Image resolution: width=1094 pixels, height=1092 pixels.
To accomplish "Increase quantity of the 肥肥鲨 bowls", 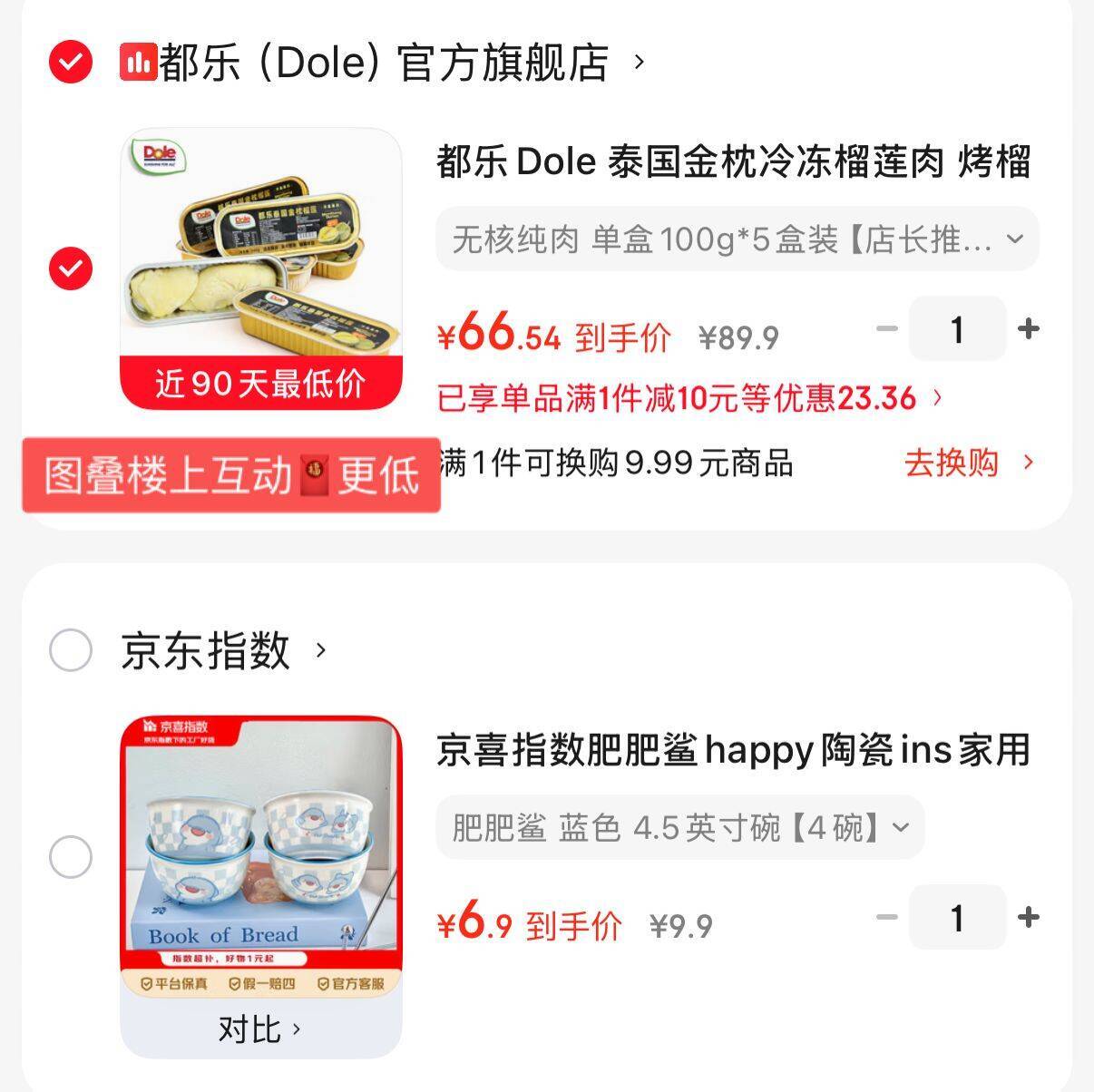I will (1029, 917).
